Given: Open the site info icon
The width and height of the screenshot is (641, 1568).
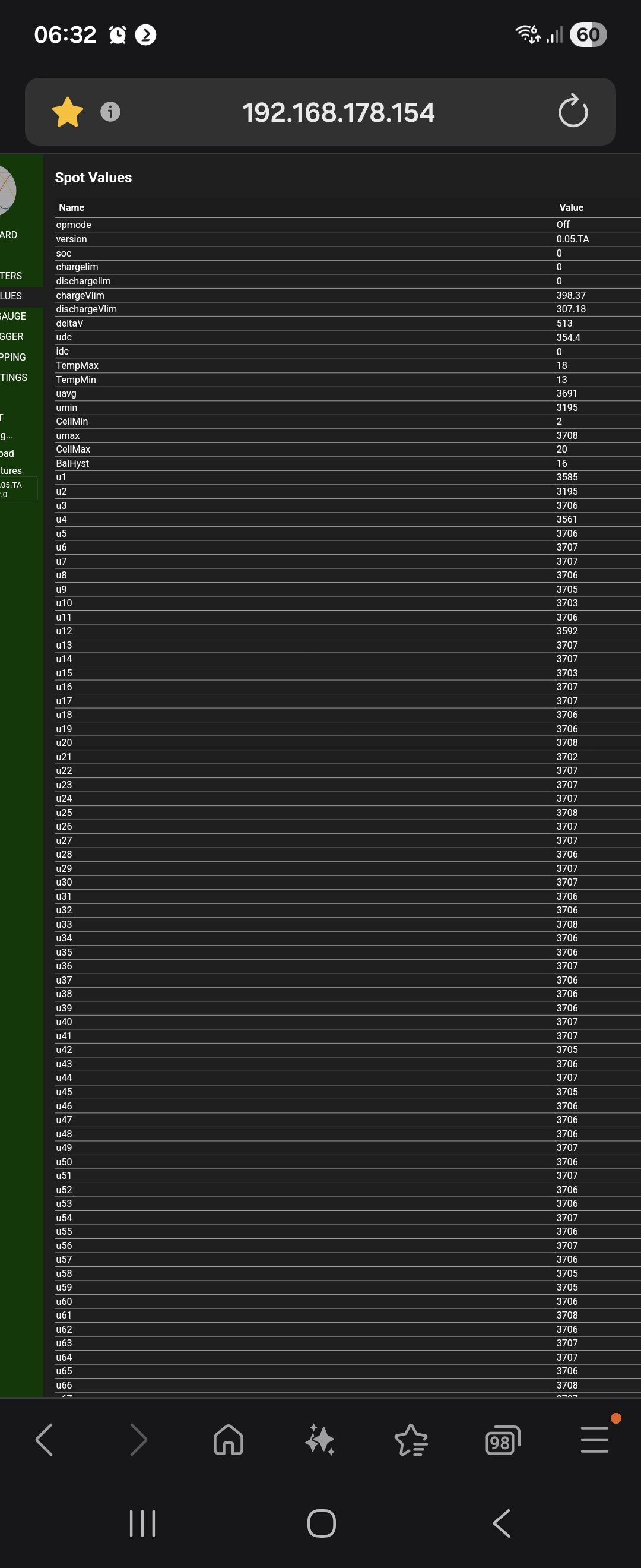Looking at the screenshot, I should tap(110, 112).
